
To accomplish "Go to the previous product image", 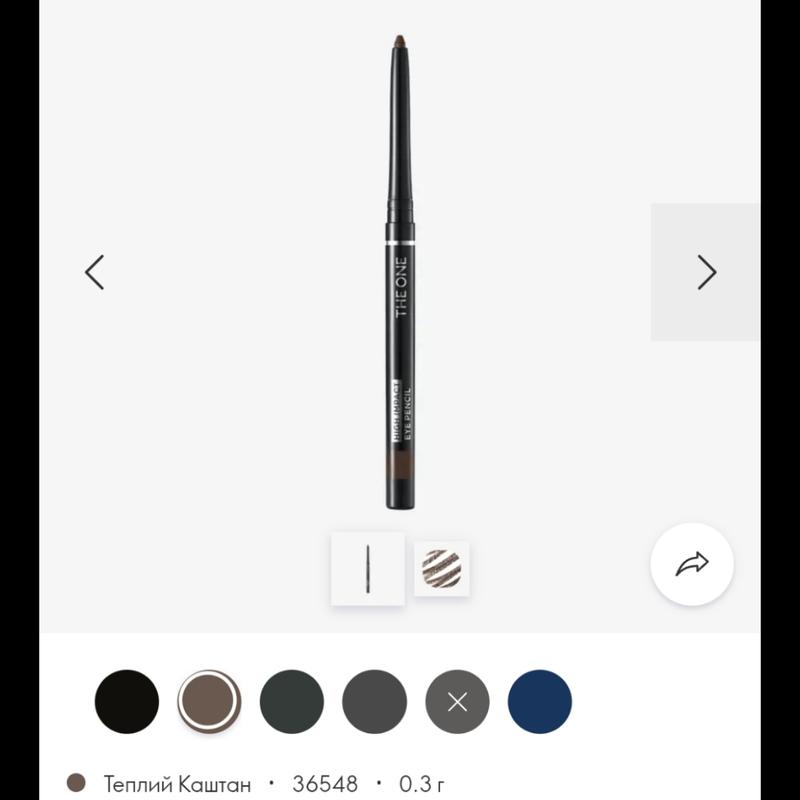I will (x=95, y=272).
